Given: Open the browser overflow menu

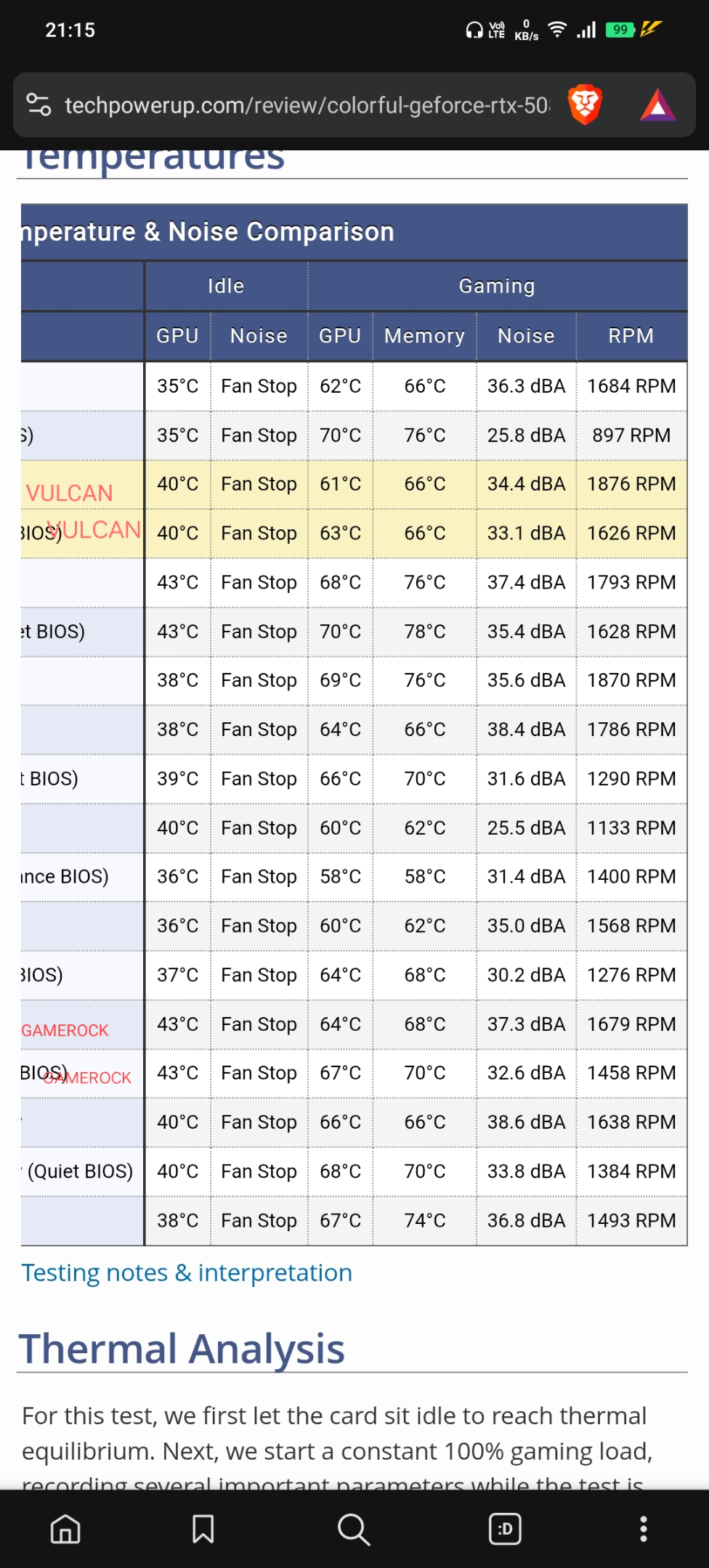Looking at the screenshot, I should point(643,1529).
